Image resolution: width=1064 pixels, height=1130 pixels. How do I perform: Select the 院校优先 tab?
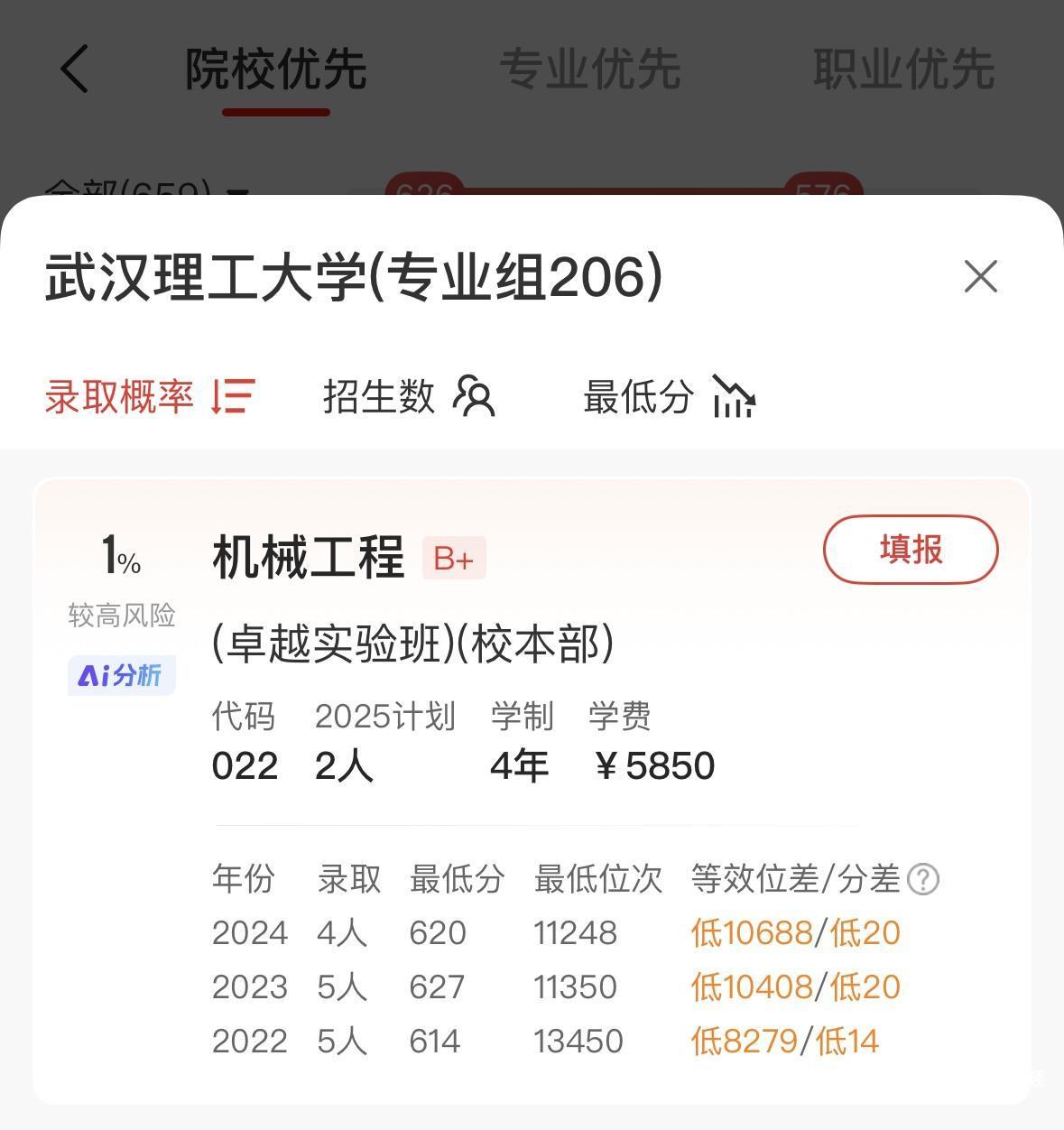pyautogui.click(x=276, y=69)
